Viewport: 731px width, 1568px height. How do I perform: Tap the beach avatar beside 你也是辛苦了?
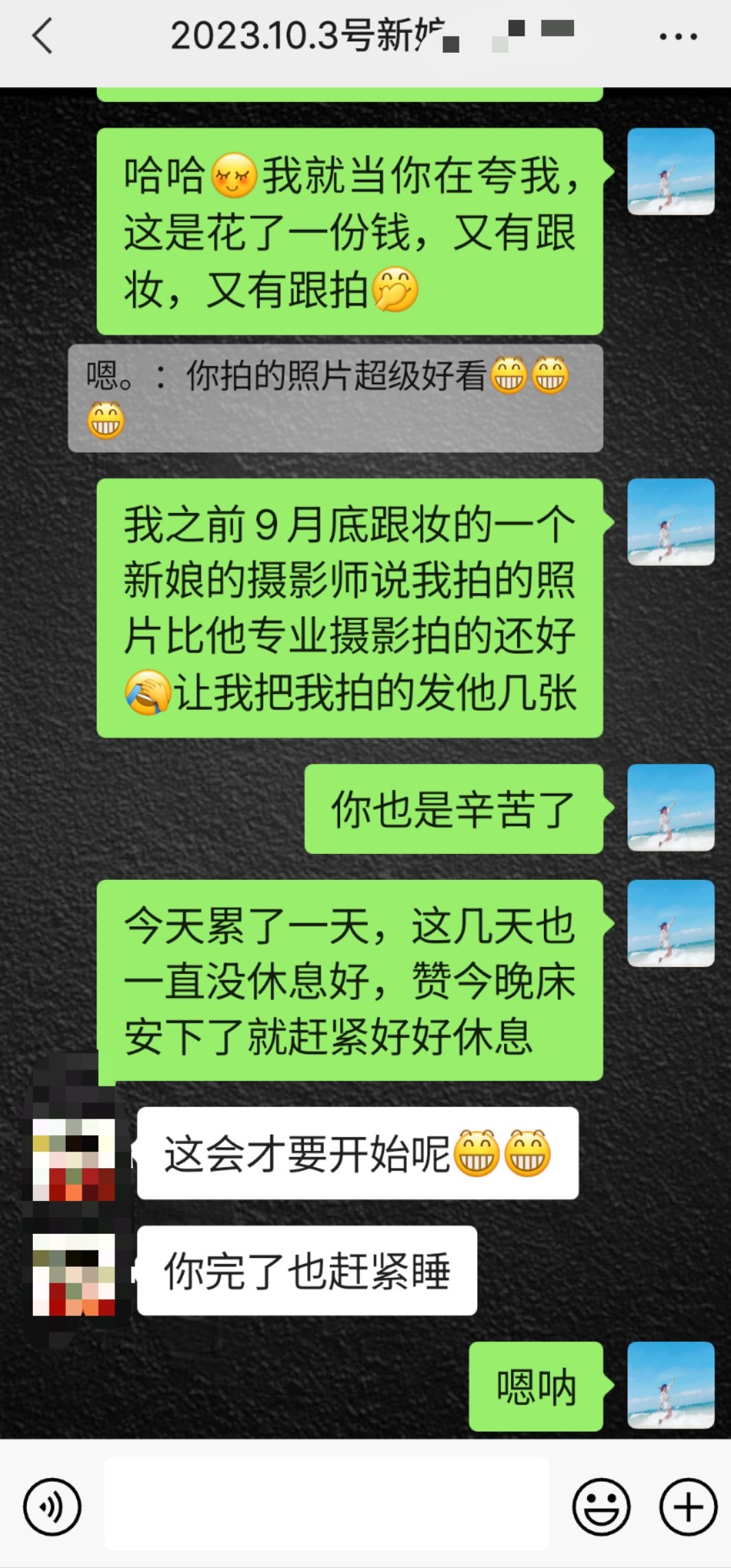(x=671, y=808)
